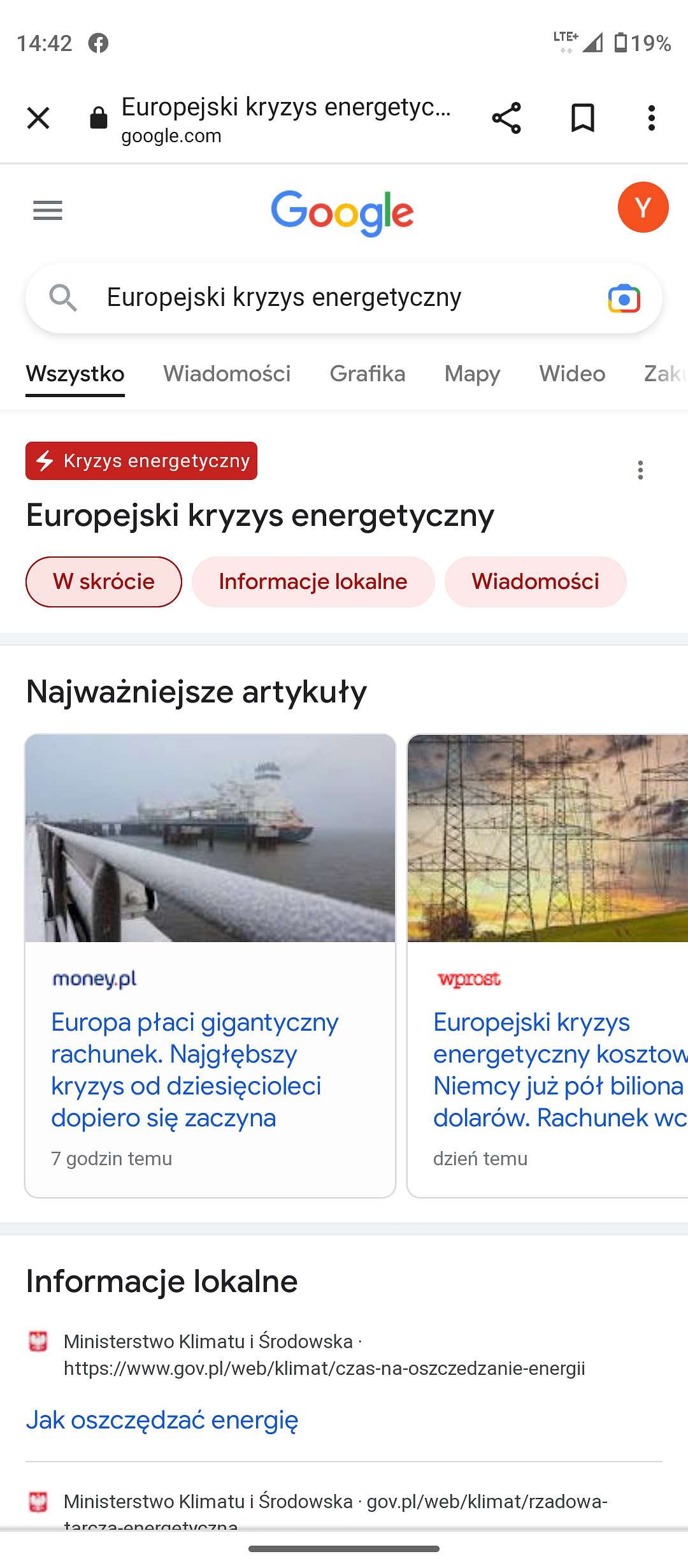Open the Google hamburger menu
This screenshot has height=1568, width=688.
coord(48,210)
